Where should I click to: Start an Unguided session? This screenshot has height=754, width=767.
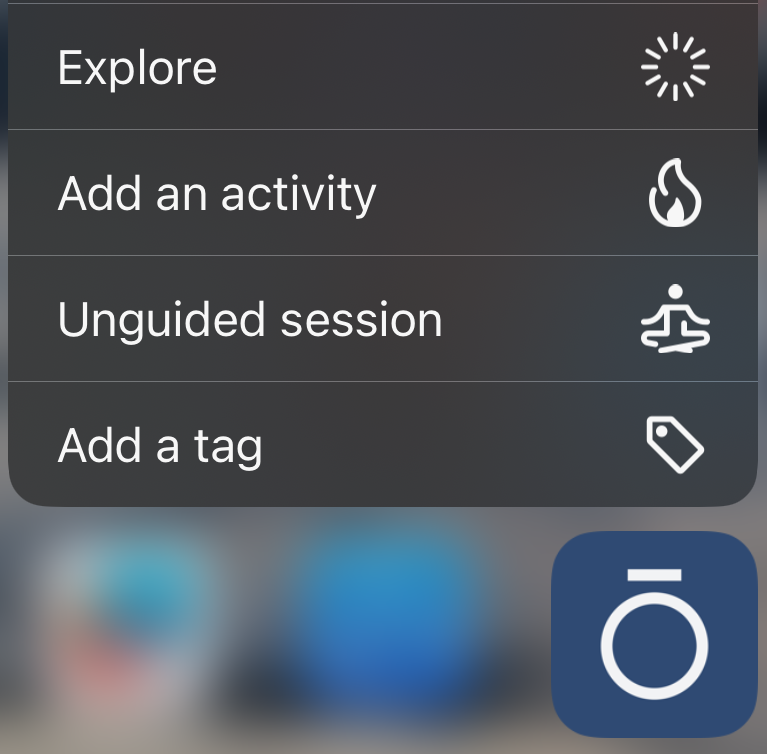383,319
